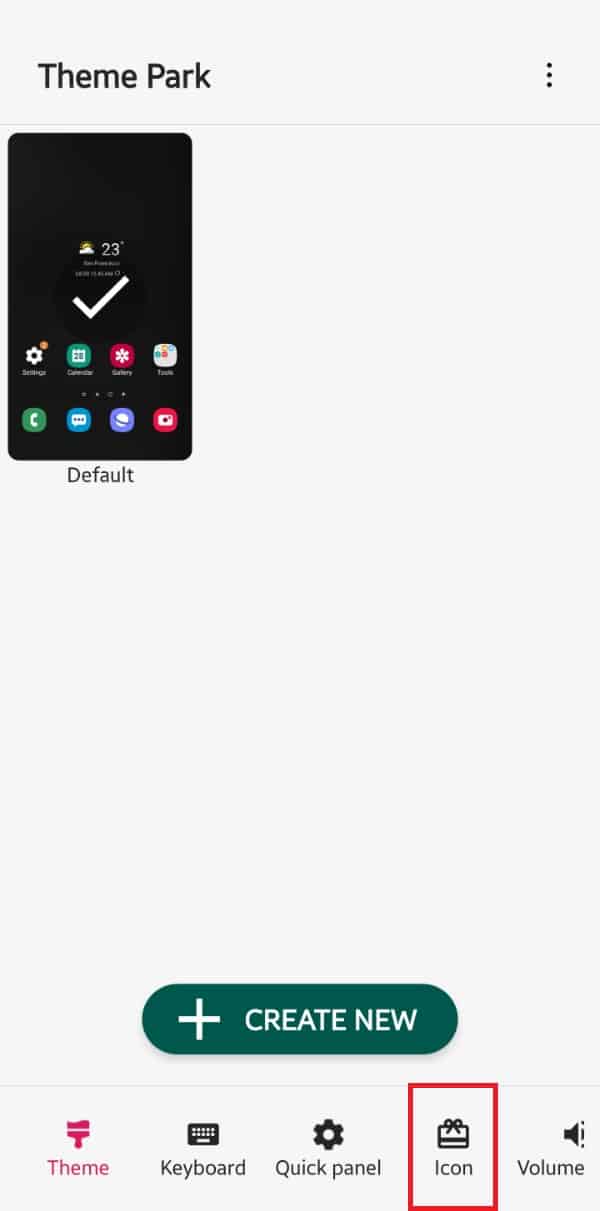
Task: Switch to the Theme tab
Action: pos(78,1148)
